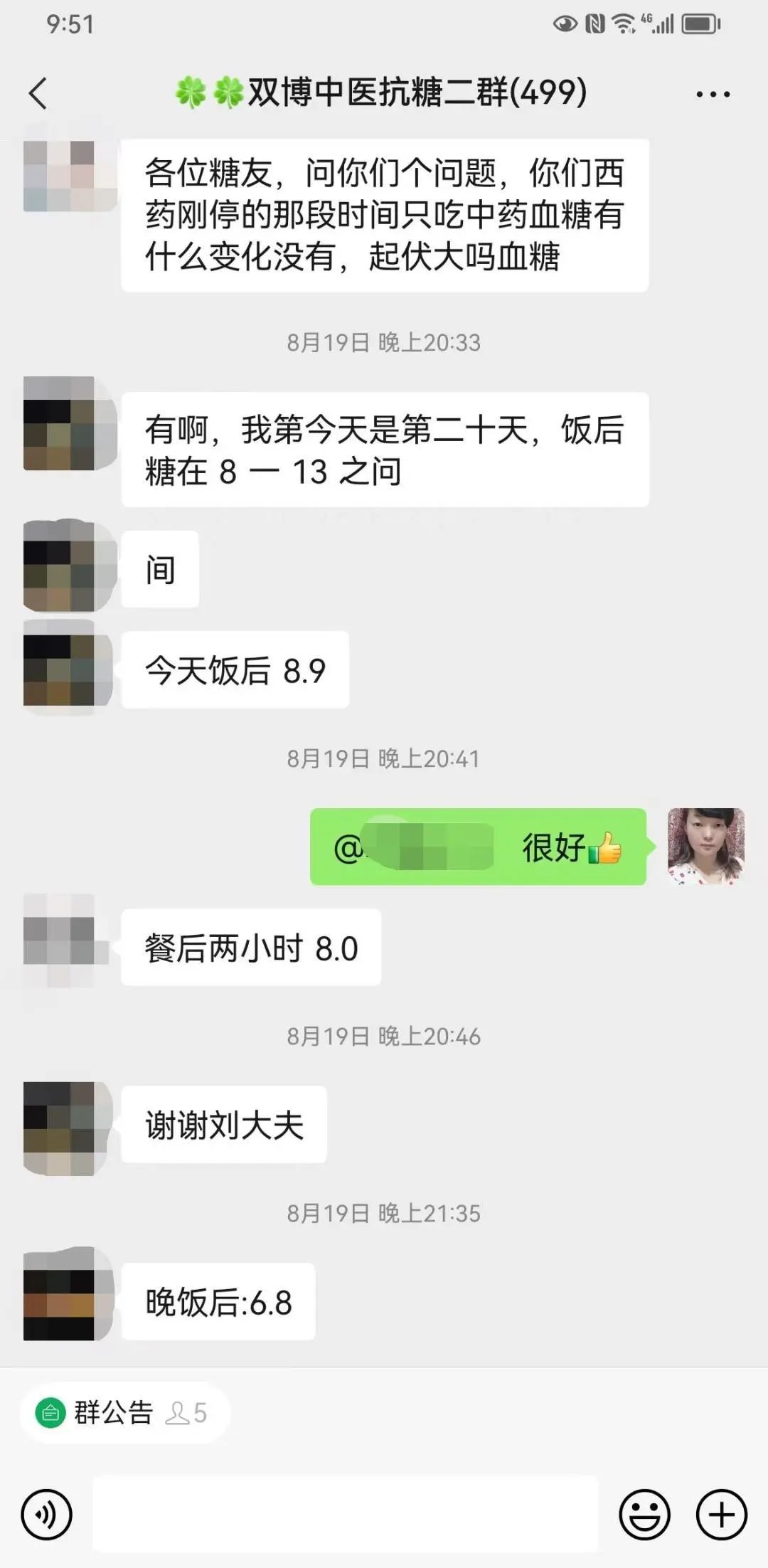Switch to voice message input
This screenshot has height=1568, width=768.
(47, 1515)
